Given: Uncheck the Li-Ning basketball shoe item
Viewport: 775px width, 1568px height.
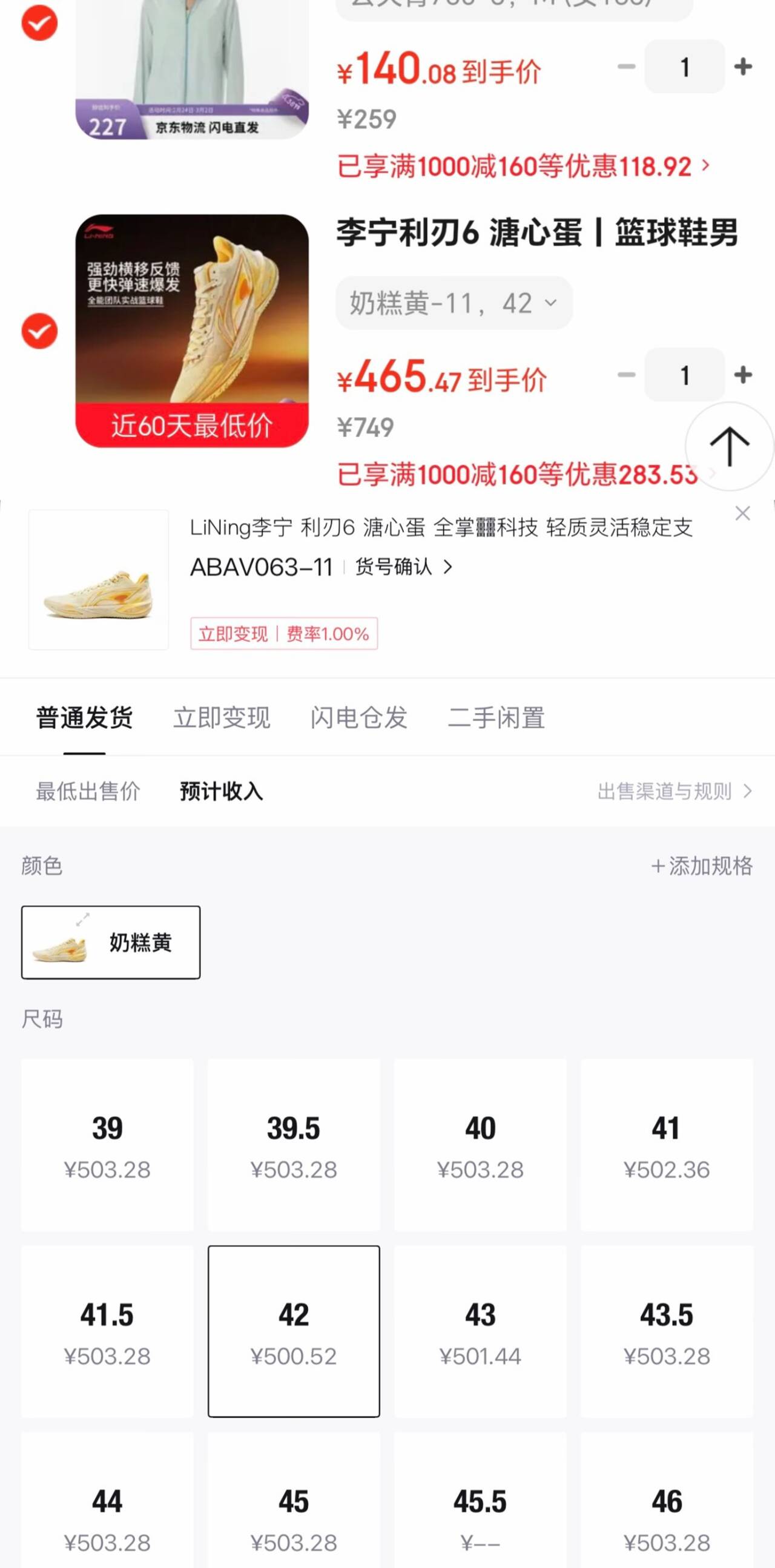Looking at the screenshot, I should coord(39,331).
